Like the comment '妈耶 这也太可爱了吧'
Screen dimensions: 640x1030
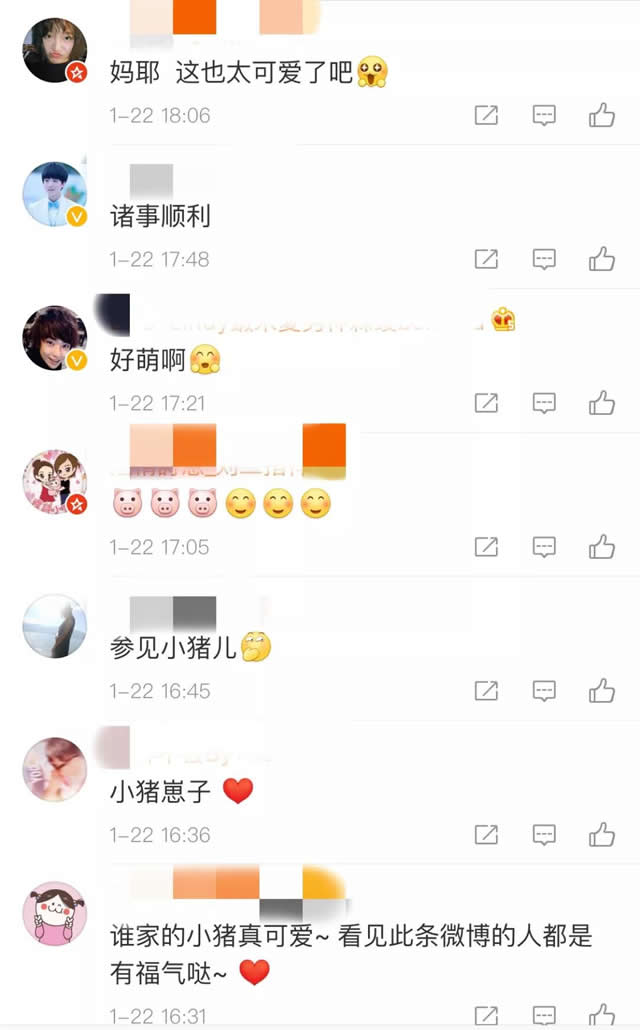click(601, 115)
